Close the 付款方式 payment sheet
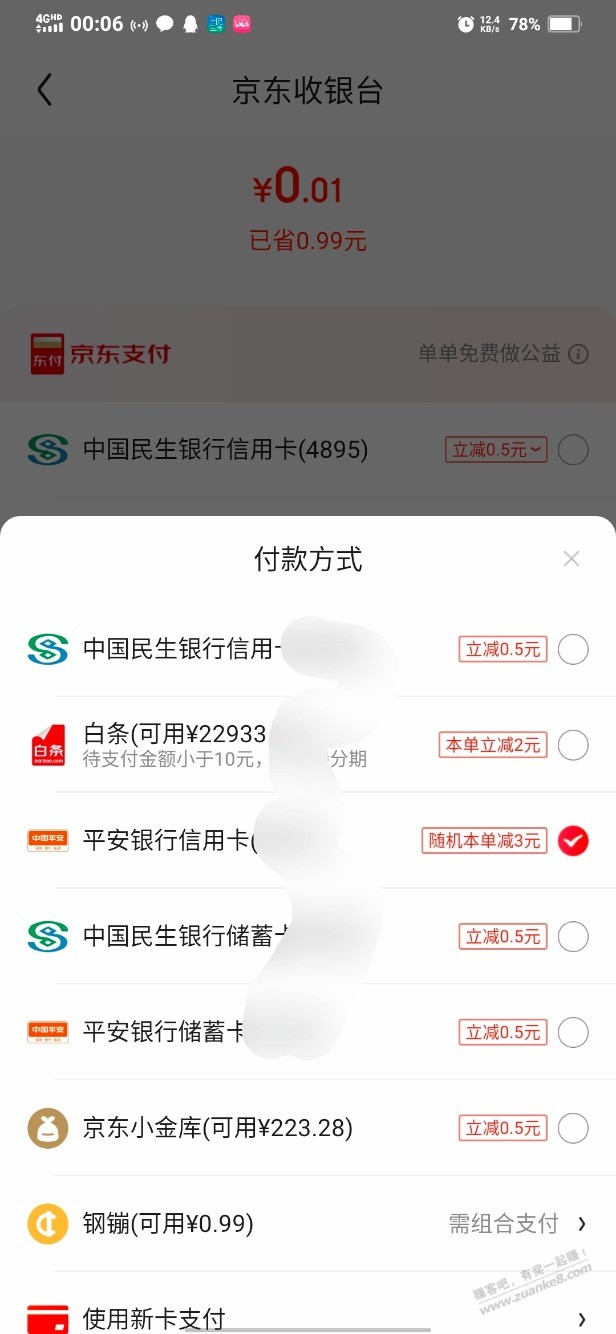This screenshot has width=616, height=1334. pyautogui.click(x=571, y=559)
